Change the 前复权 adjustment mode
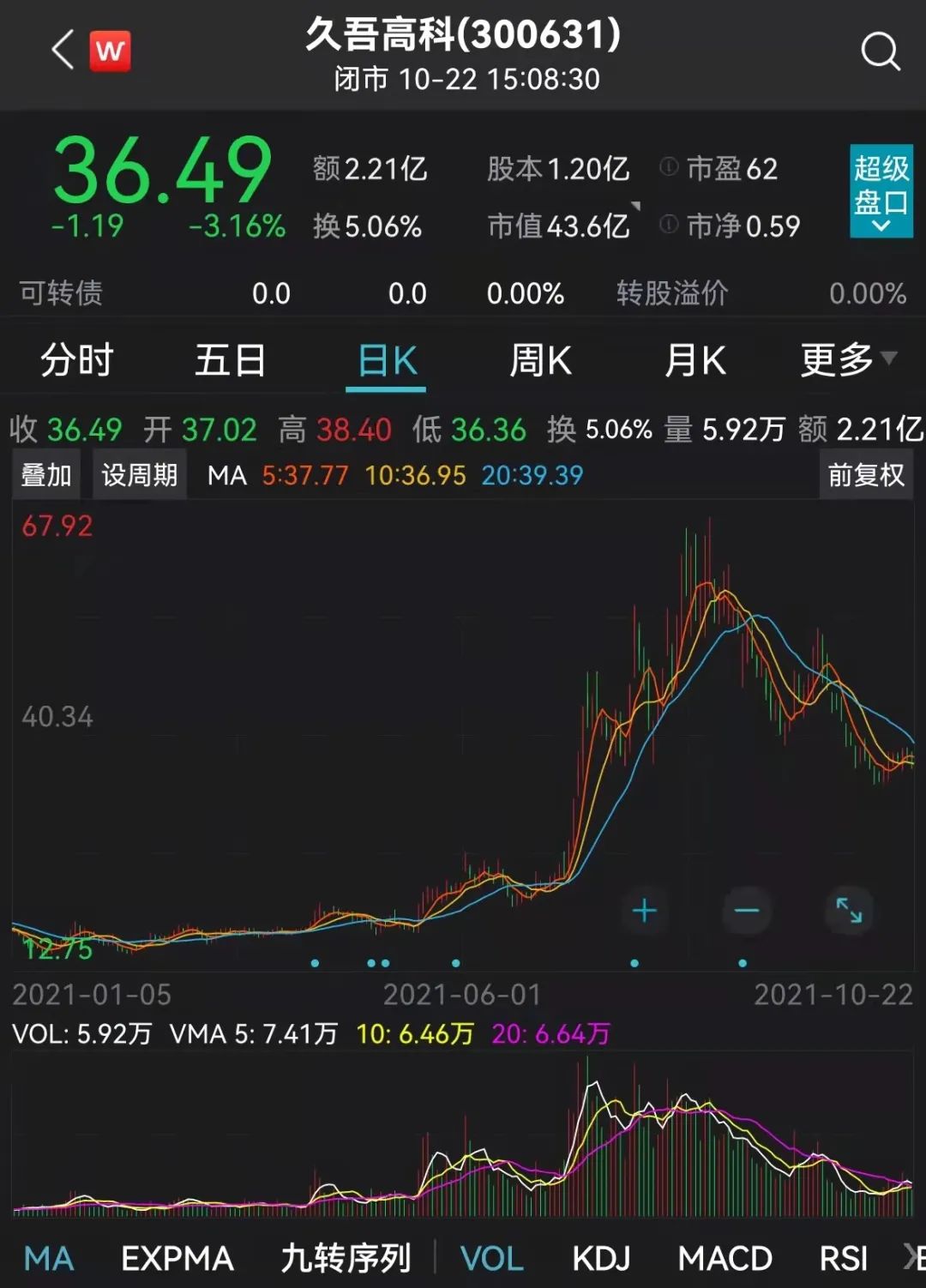Viewport: 926px width, 1288px height. click(865, 475)
